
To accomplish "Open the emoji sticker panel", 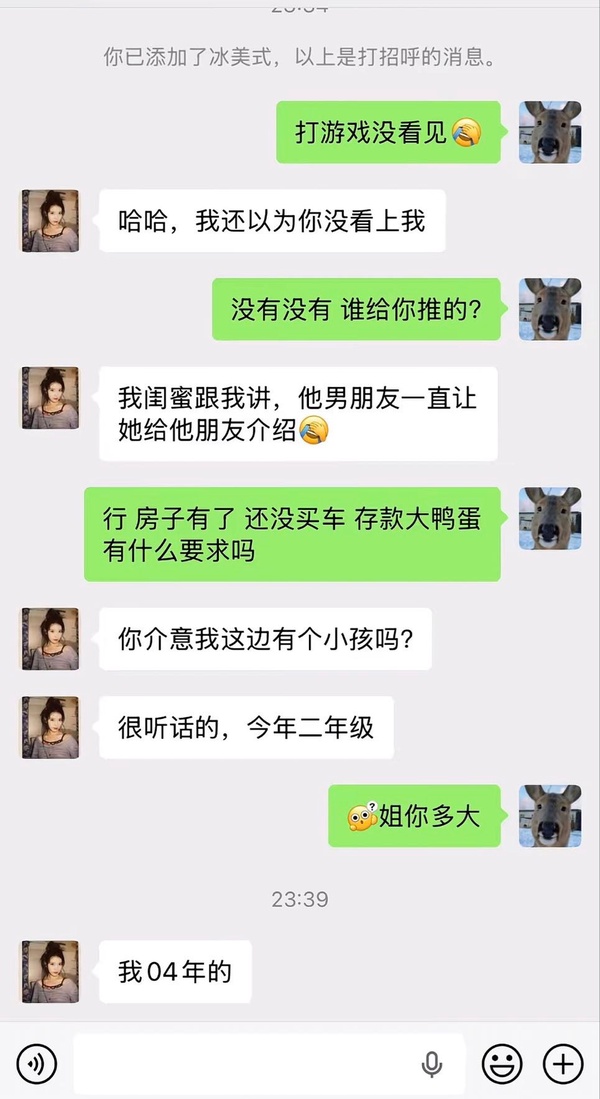I will point(502,1064).
